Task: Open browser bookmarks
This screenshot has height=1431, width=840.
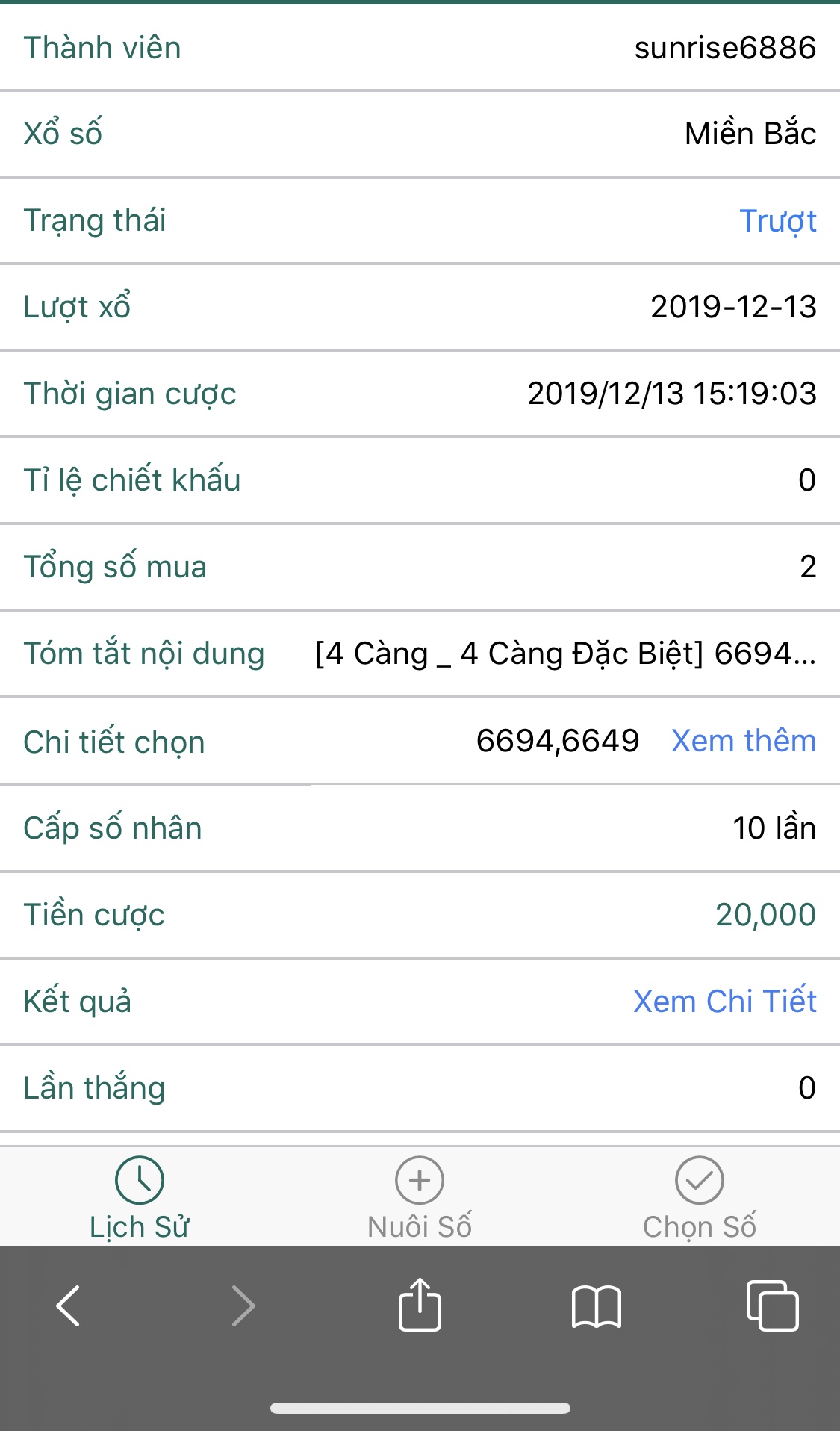Action: coord(596,1307)
